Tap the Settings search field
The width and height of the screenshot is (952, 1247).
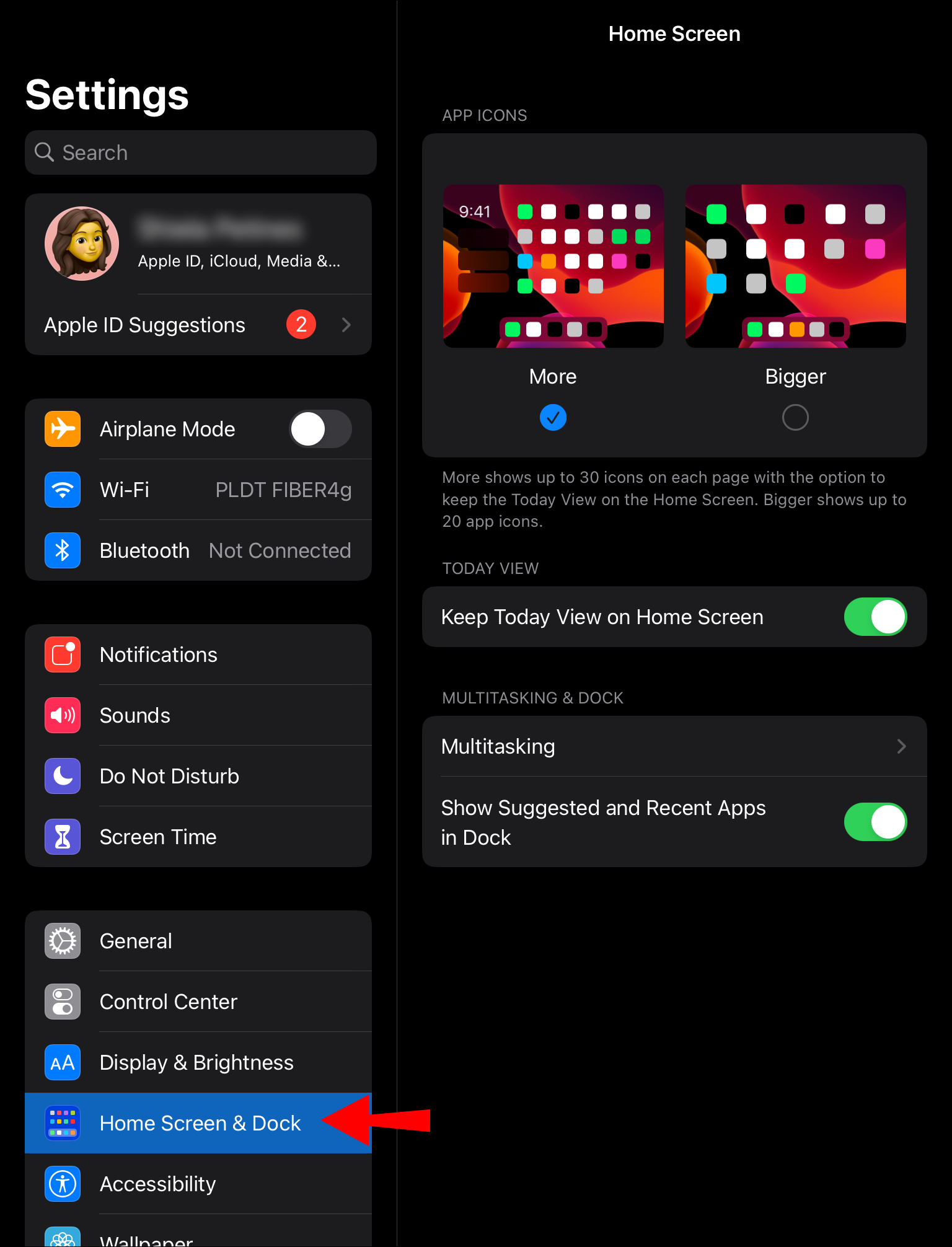pyautogui.click(x=200, y=152)
